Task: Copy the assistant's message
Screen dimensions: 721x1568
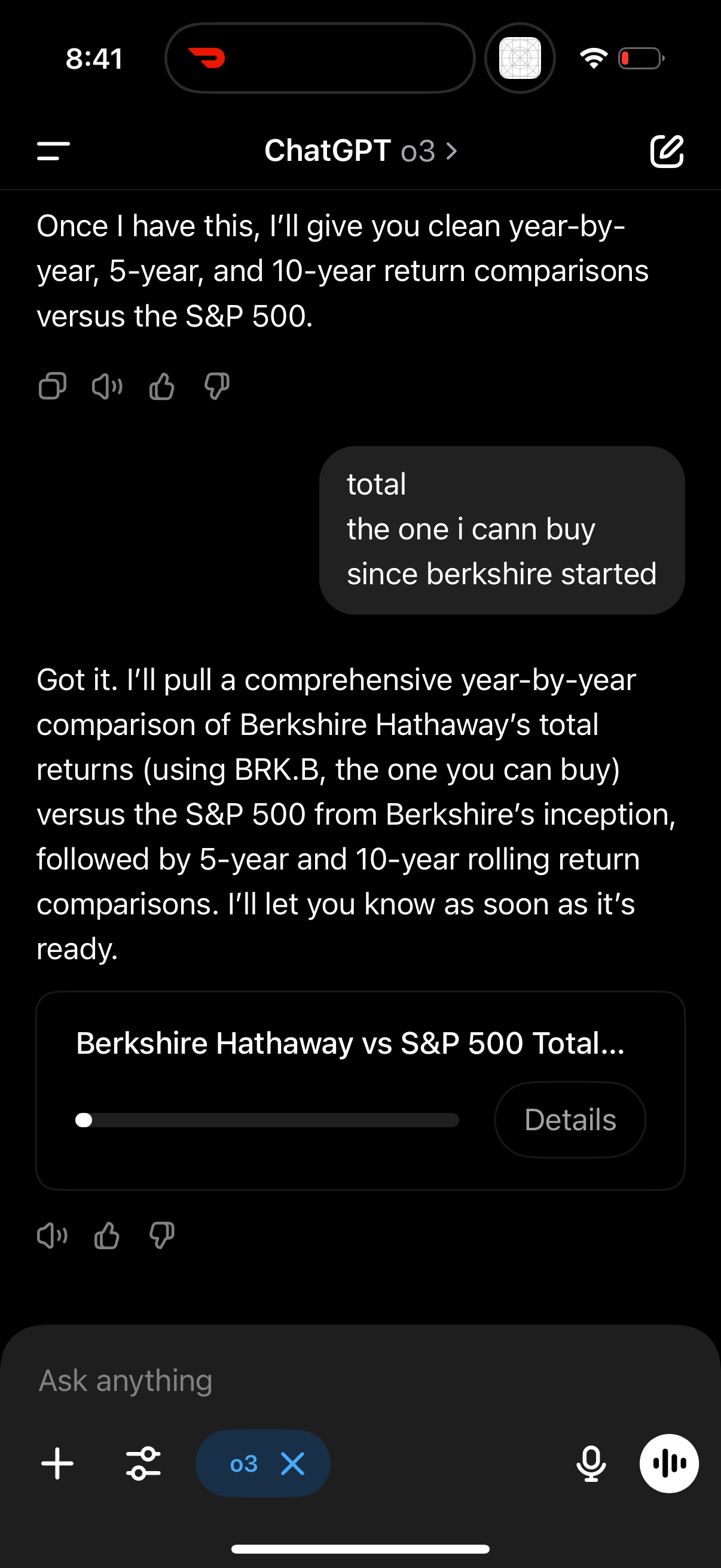Action: [x=53, y=387]
